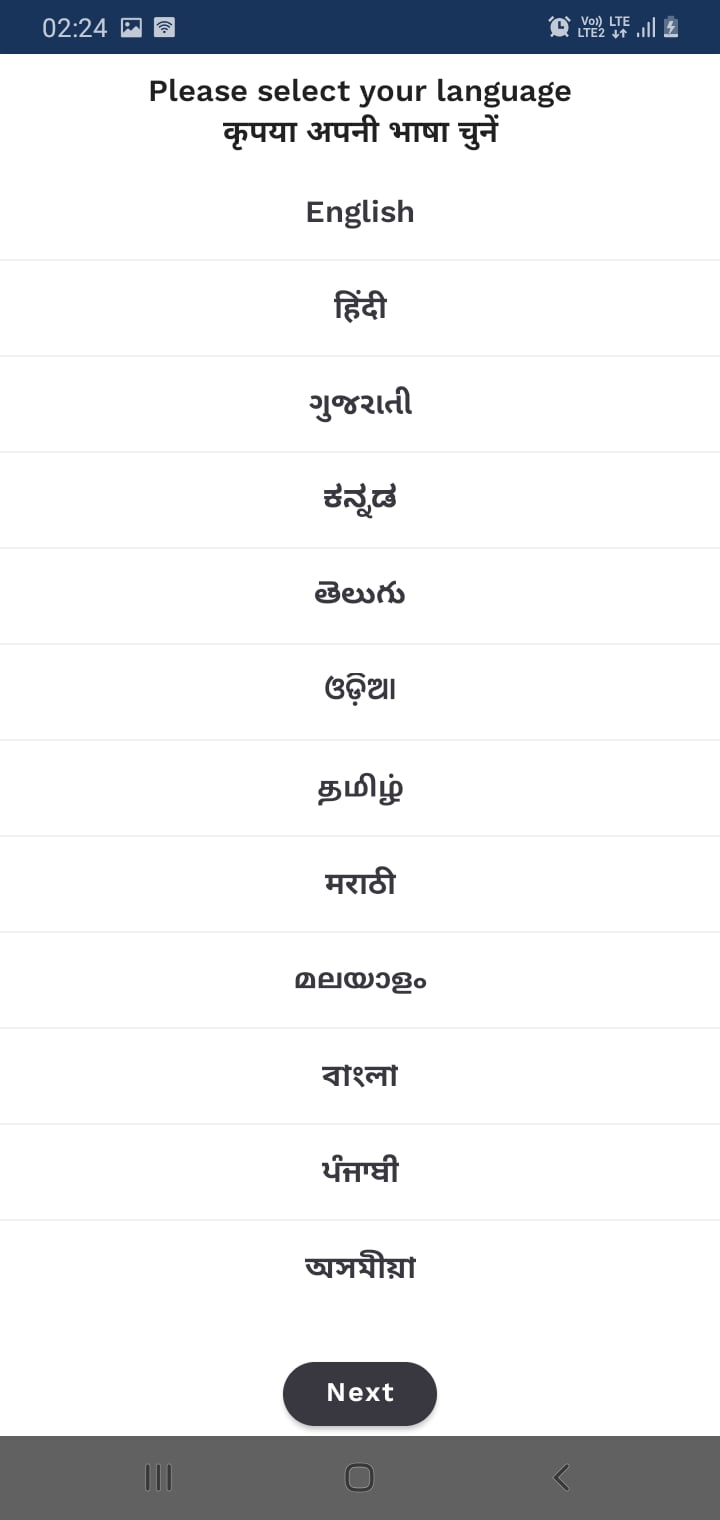Select Telugu (తెలుగు) language
The height and width of the screenshot is (1520, 720).
click(360, 595)
